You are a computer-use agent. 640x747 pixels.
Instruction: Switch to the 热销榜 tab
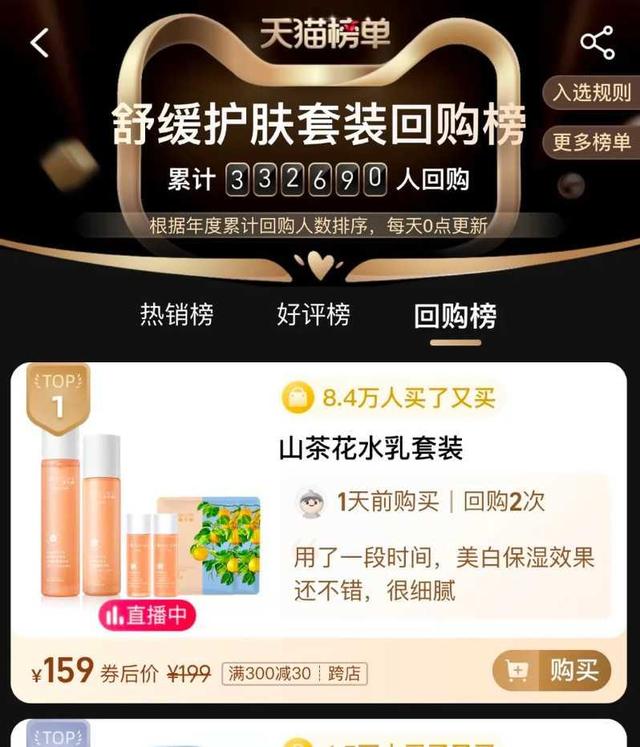177,316
